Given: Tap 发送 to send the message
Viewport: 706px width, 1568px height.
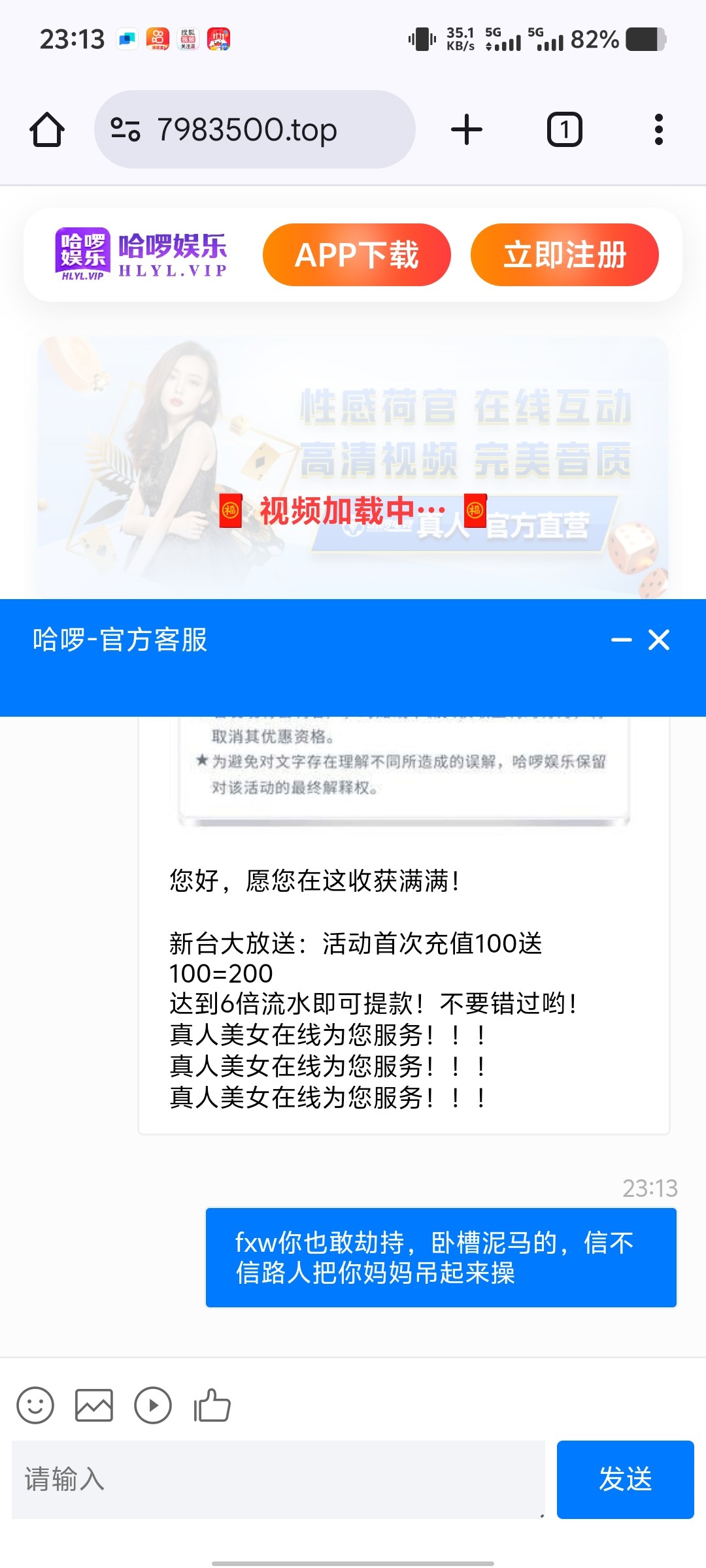Looking at the screenshot, I should 625,1479.
